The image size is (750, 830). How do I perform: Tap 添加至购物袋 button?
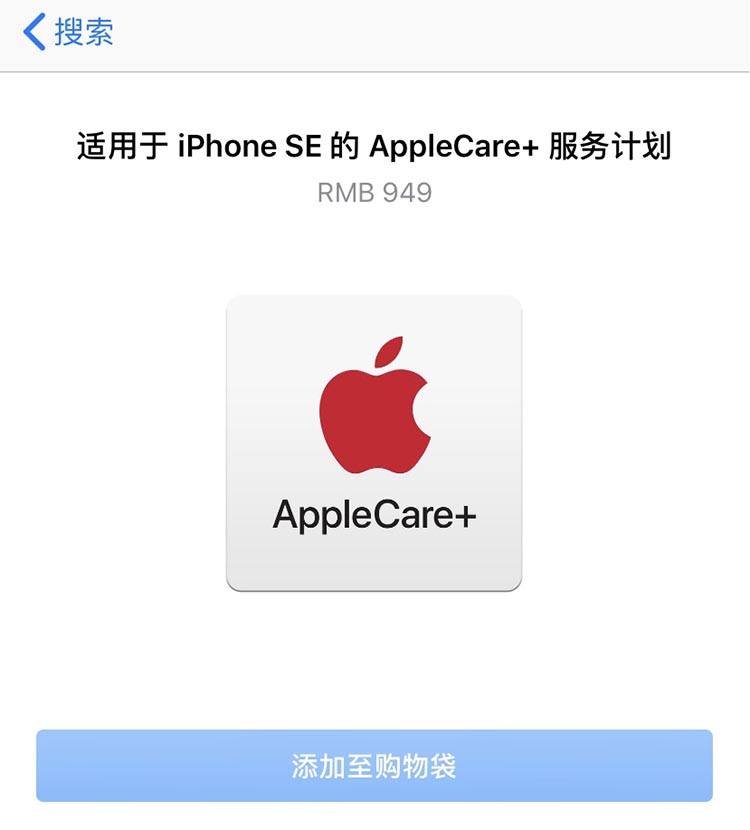pos(374,766)
